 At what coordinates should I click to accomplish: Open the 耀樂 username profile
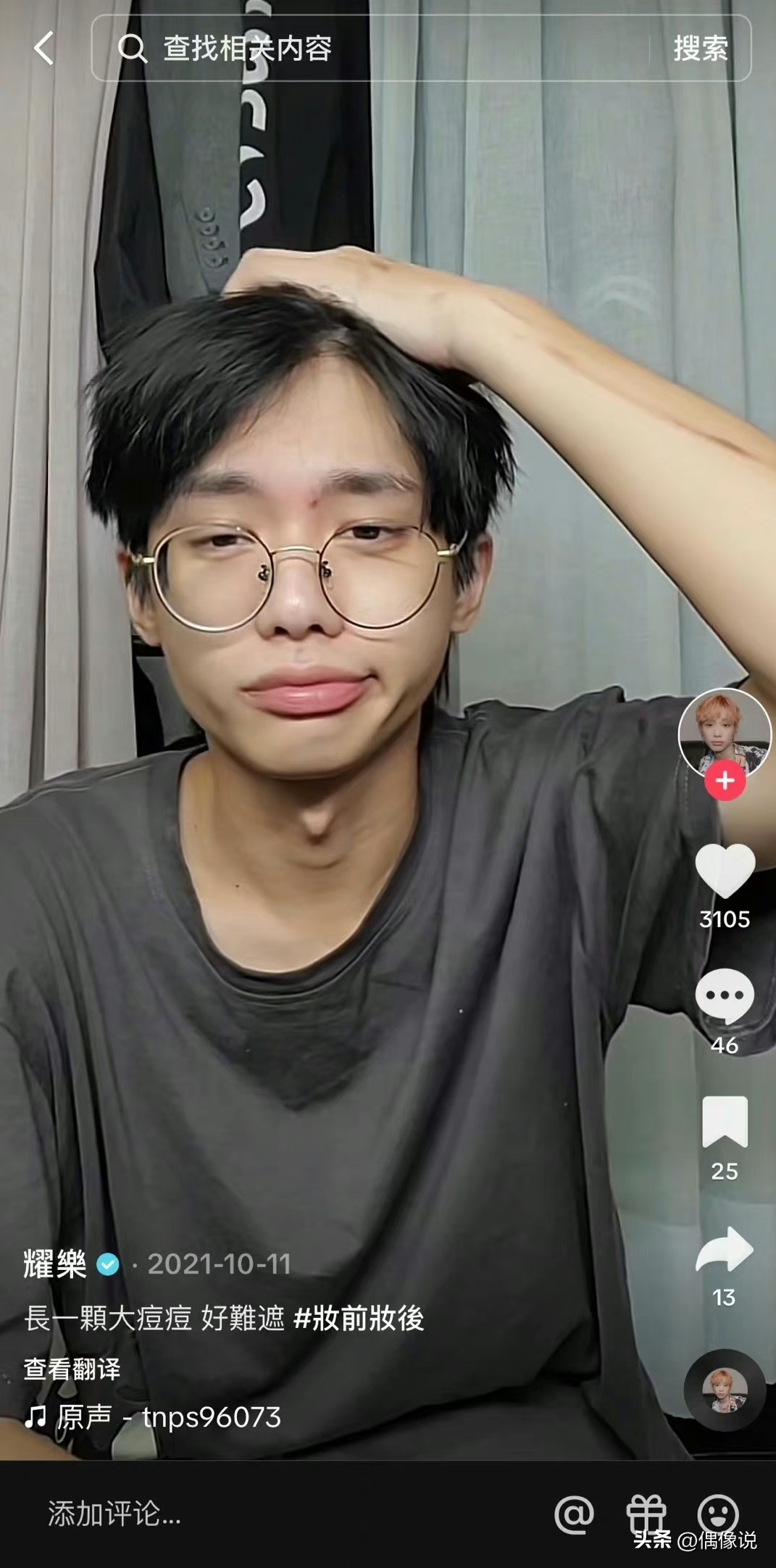pyautogui.click(x=55, y=1264)
